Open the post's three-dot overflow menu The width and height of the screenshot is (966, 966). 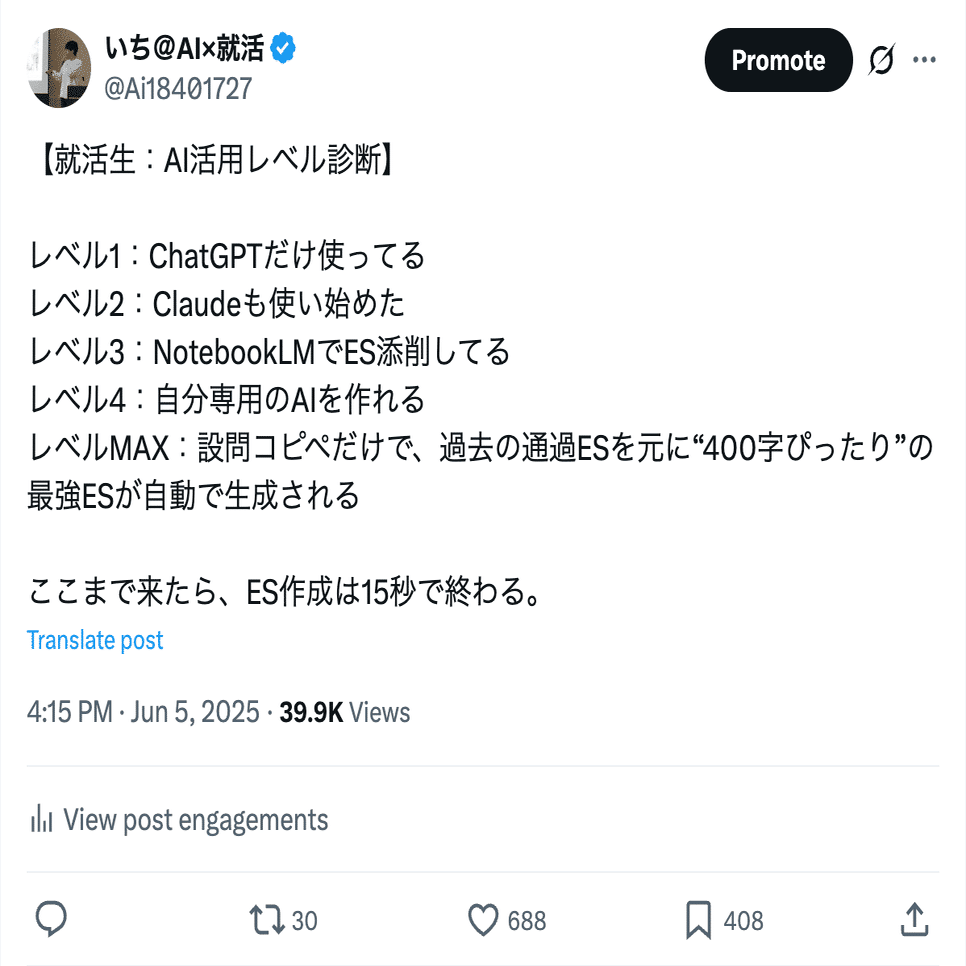click(x=925, y=60)
